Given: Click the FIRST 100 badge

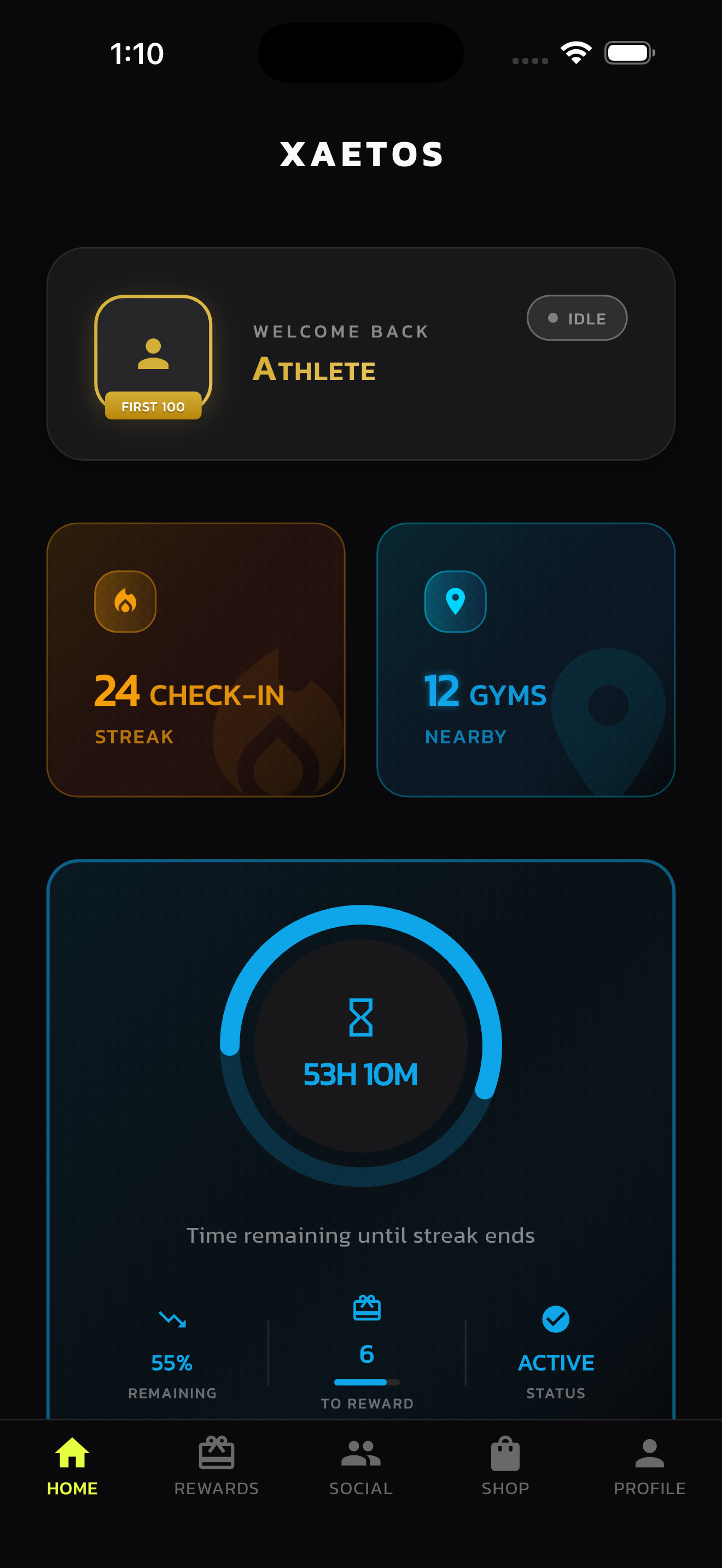Looking at the screenshot, I should click(x=153, y=406).
